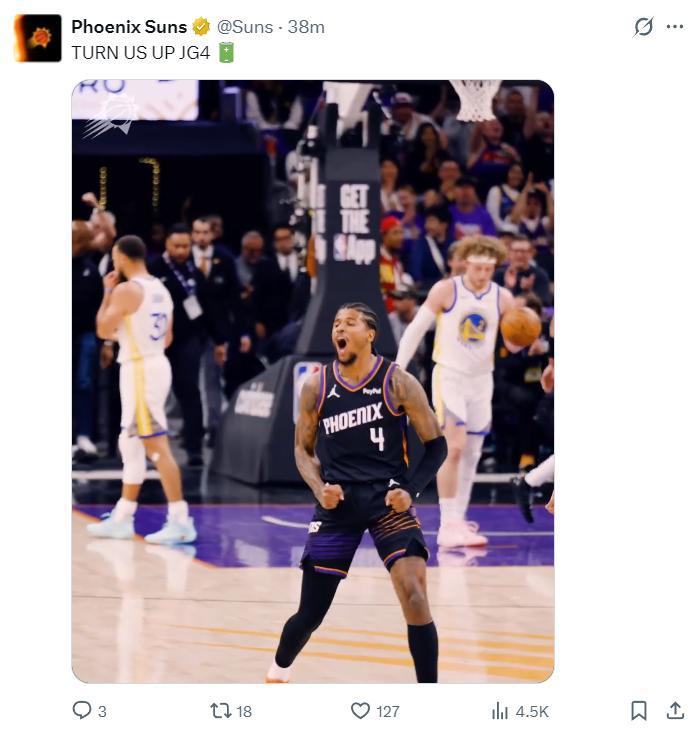Open the Phoenix Suns profile avatar

(38, 38)
